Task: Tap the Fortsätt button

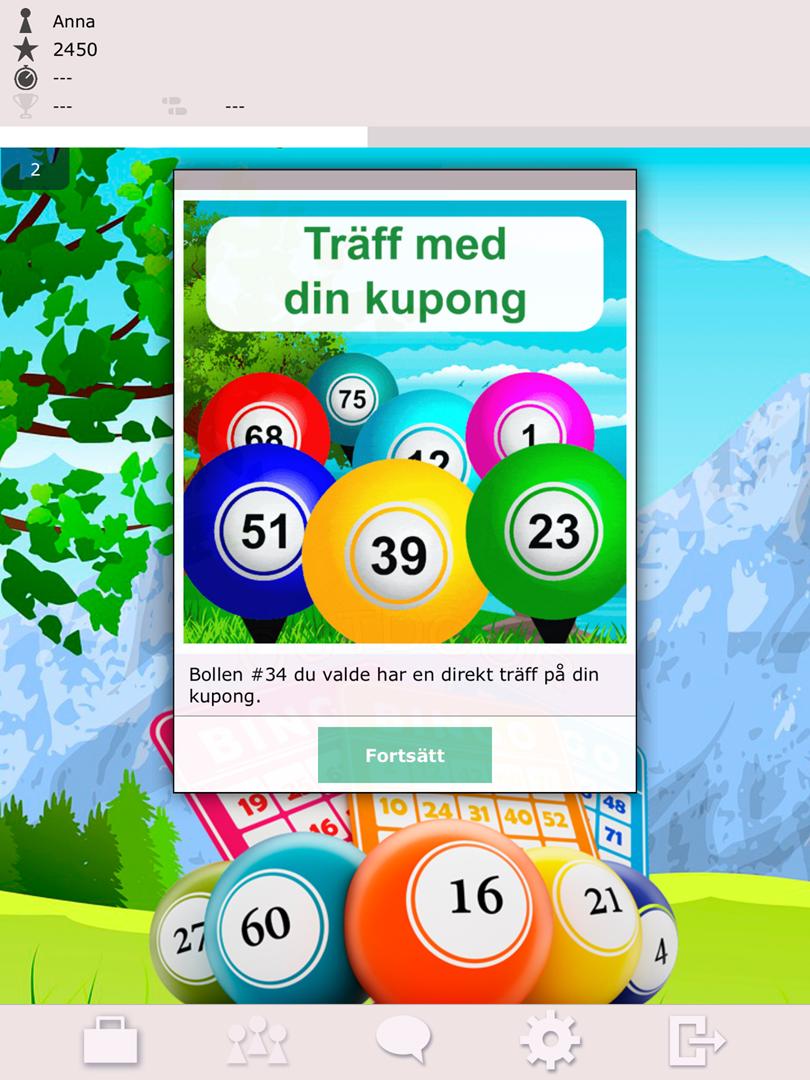Action: click(404, 755)
